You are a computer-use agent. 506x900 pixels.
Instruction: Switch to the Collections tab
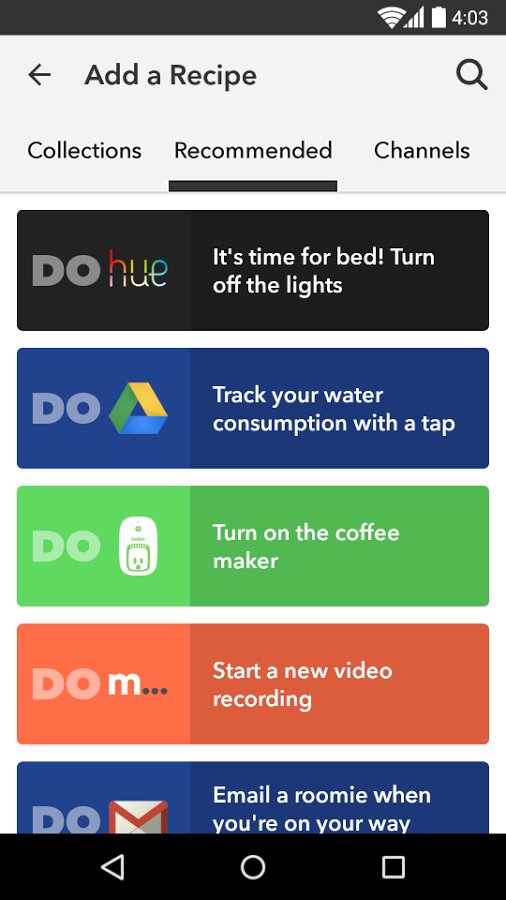[84, 150]
